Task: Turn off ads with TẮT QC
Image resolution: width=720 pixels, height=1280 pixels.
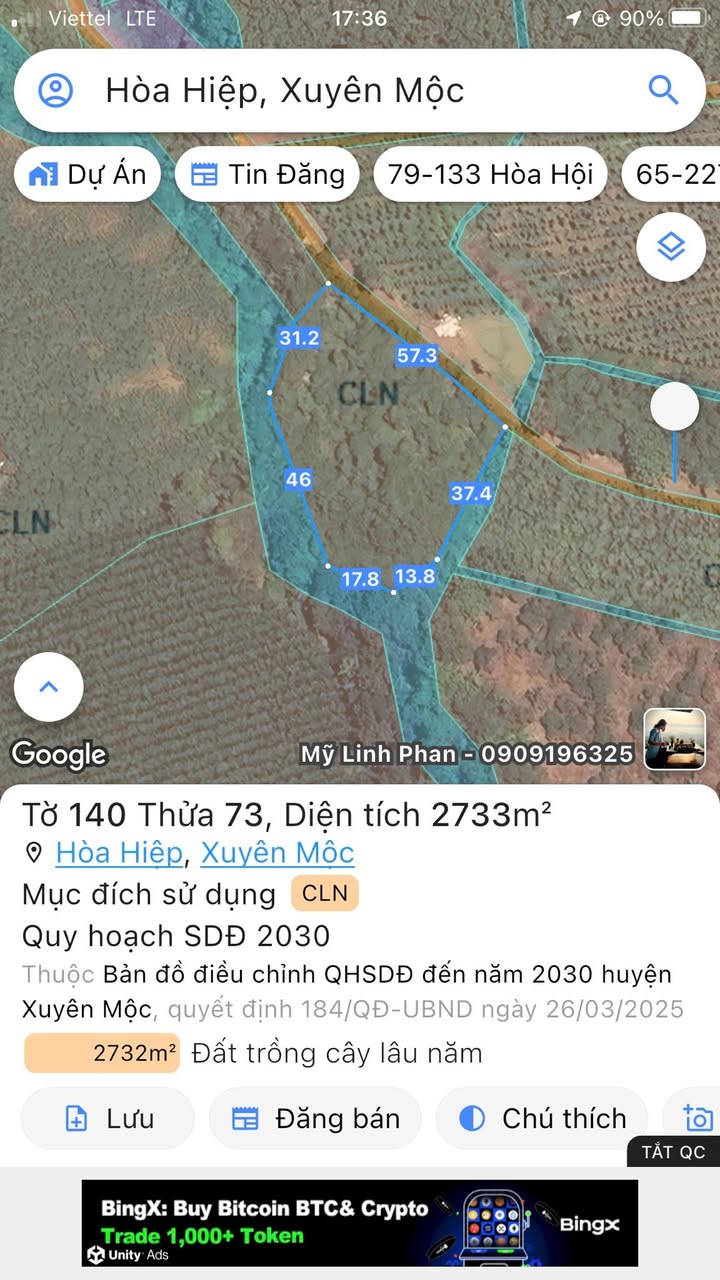Action: [673, 1152]
